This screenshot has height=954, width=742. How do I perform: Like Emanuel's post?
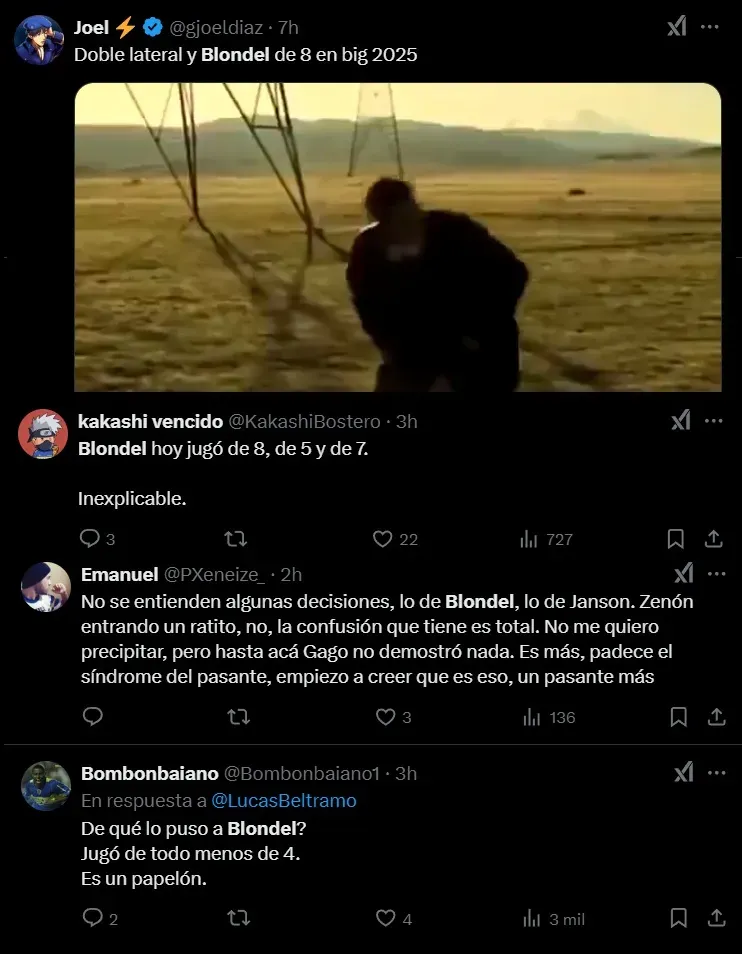384,717
